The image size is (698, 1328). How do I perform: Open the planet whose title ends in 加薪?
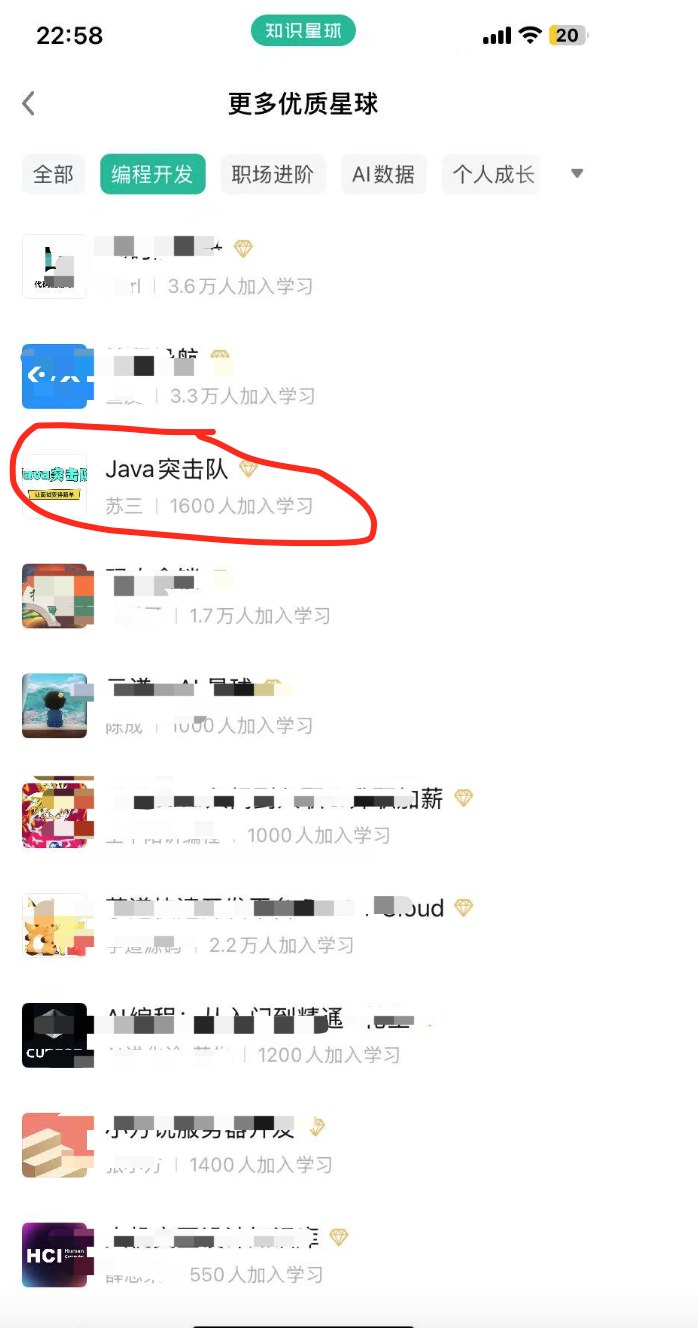pos(280,816)
